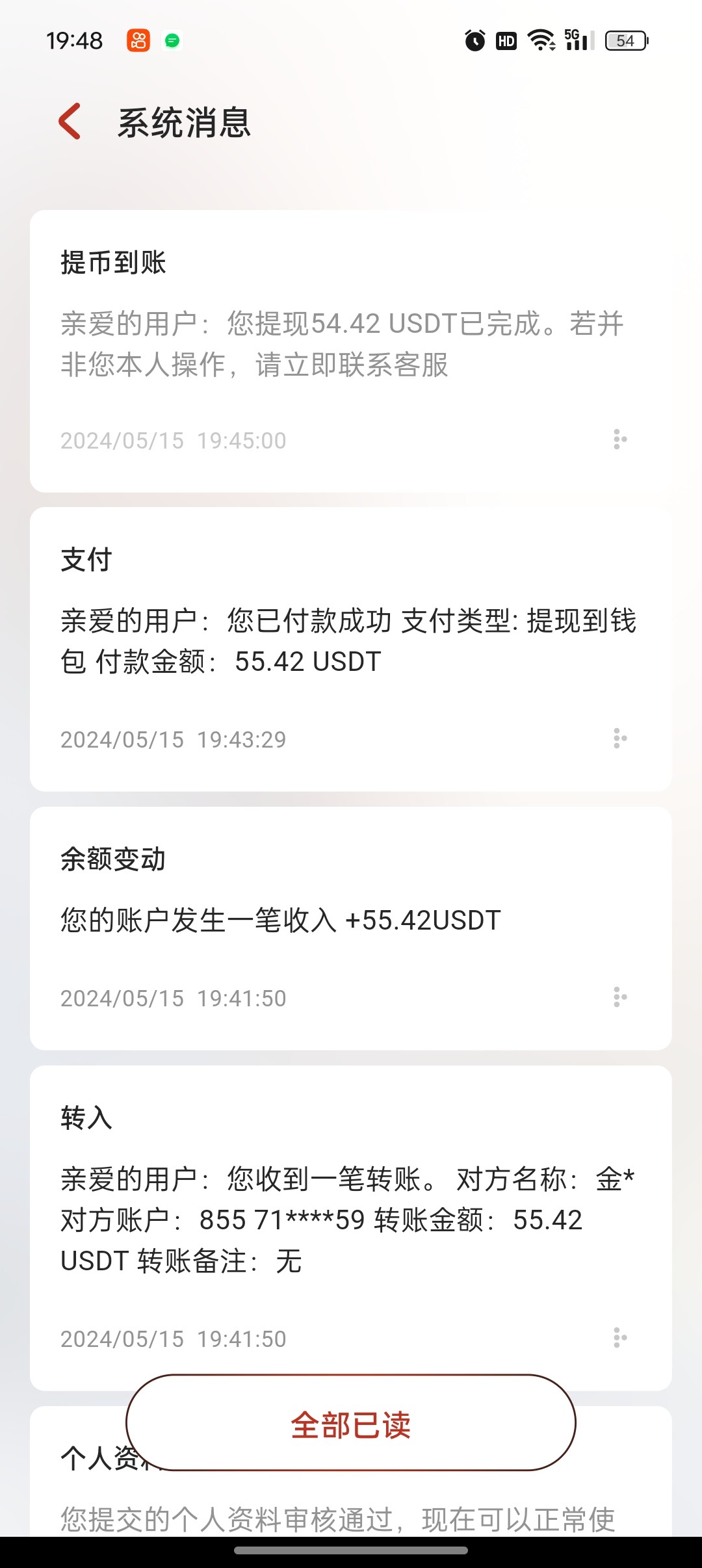Mark all messages as read with 全部已读
The height and width of the screenshot is (1568, 702).
click(x=351, y=1424)
